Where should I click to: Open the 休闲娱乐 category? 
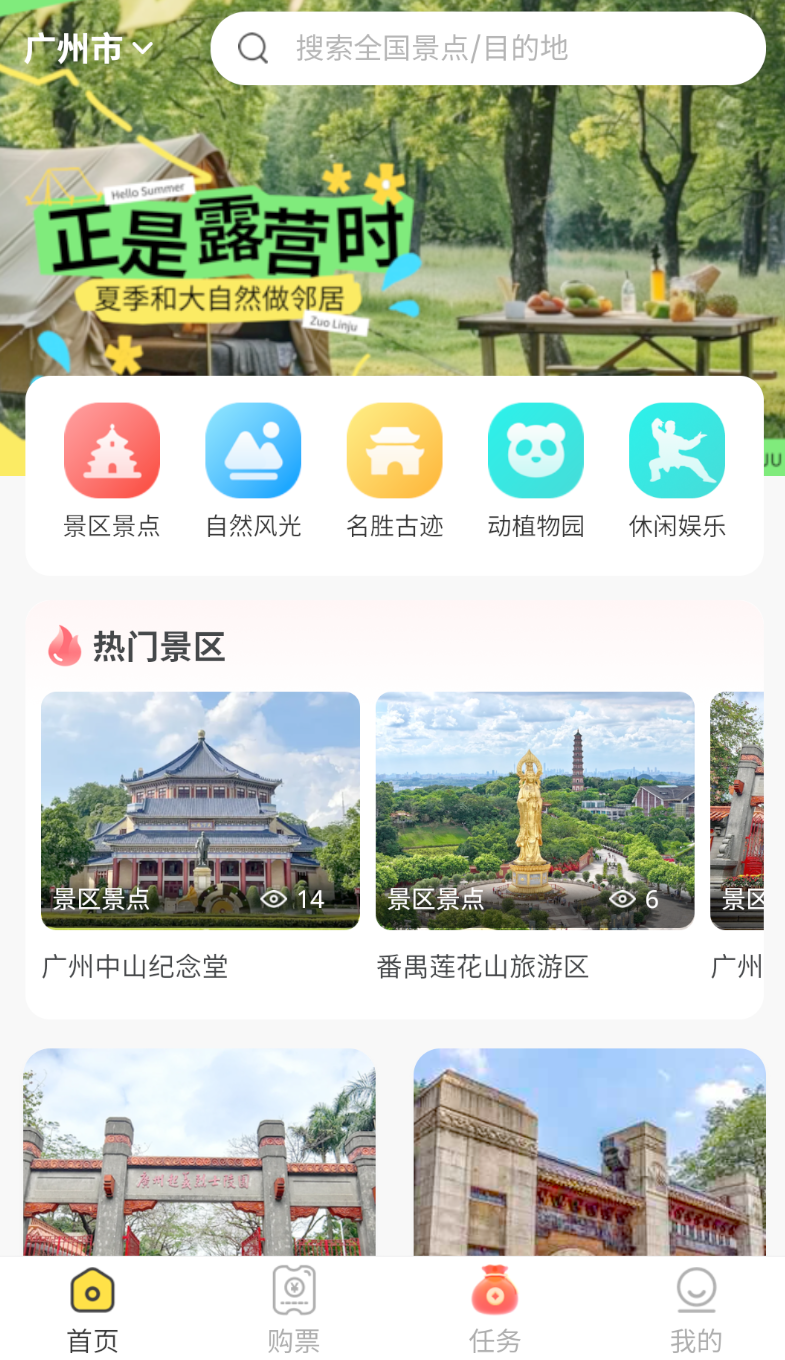pos(677,471)
